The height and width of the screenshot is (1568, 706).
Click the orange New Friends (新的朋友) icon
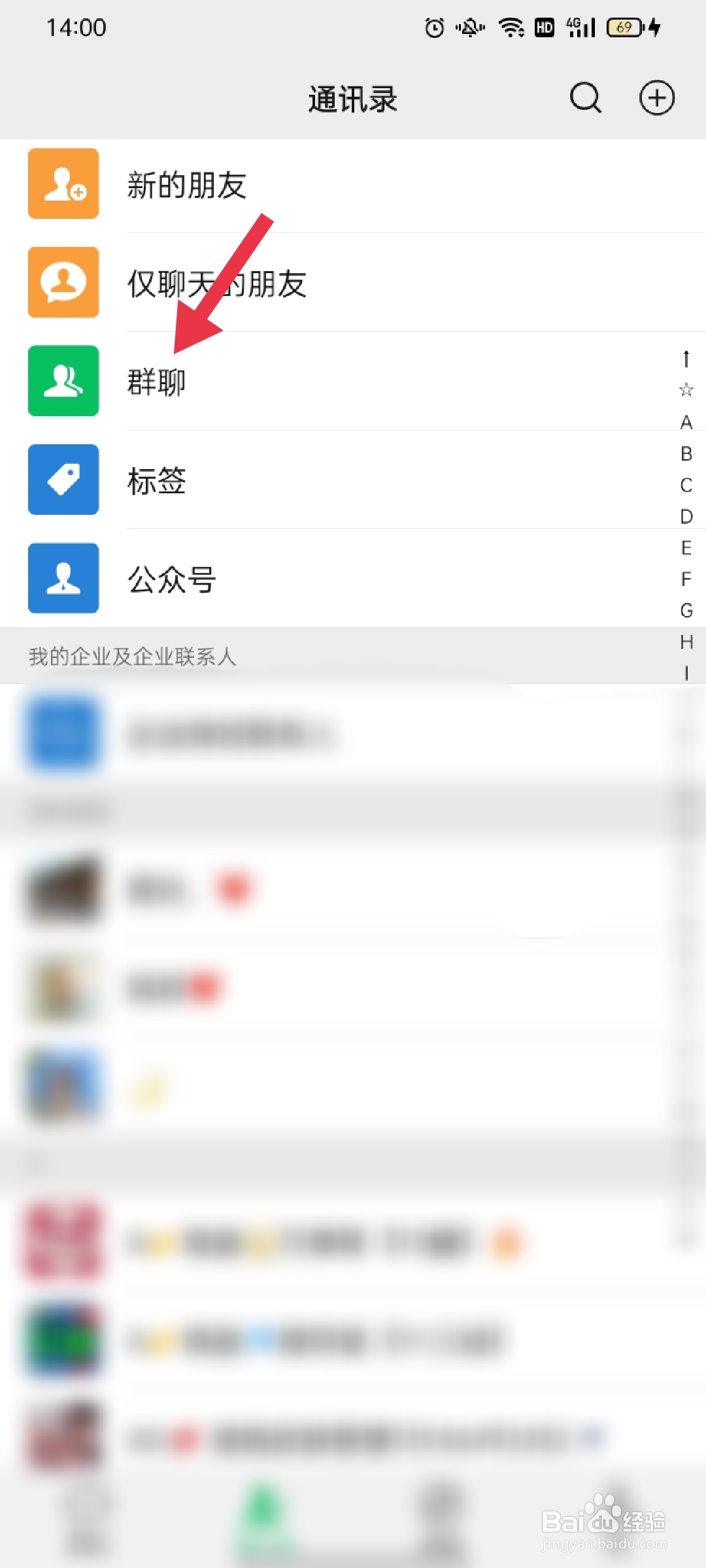63,185
